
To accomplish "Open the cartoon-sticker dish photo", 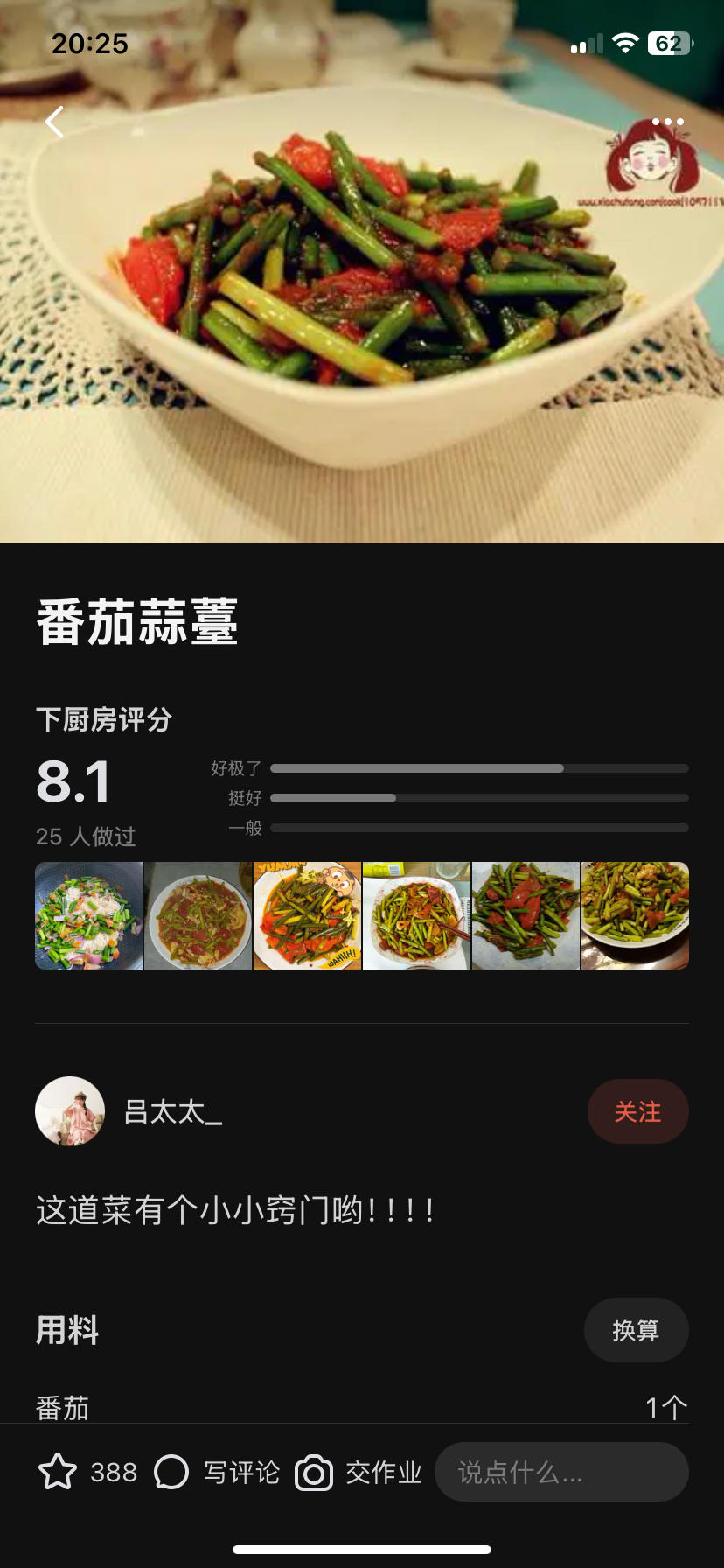I will 307,915.
